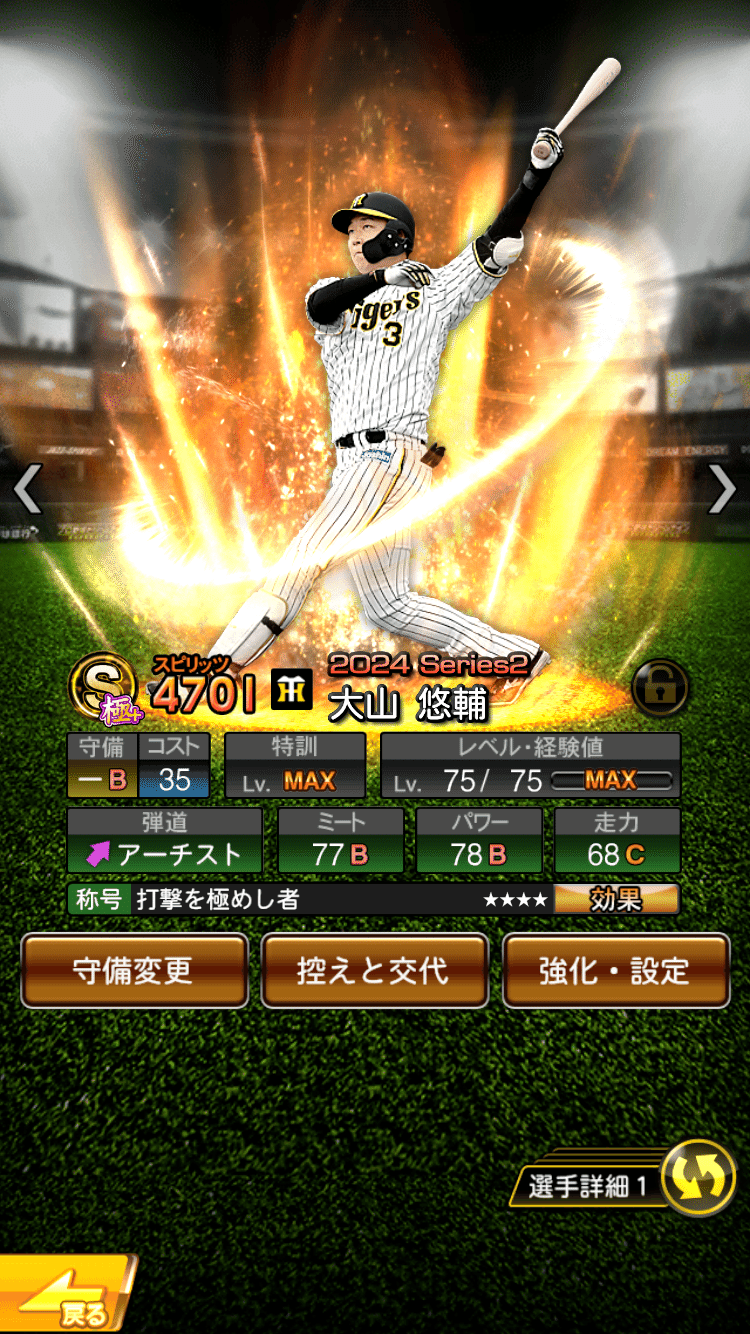Return with the 戻る button
The image size is (750, 1334).
[65, 1298]
